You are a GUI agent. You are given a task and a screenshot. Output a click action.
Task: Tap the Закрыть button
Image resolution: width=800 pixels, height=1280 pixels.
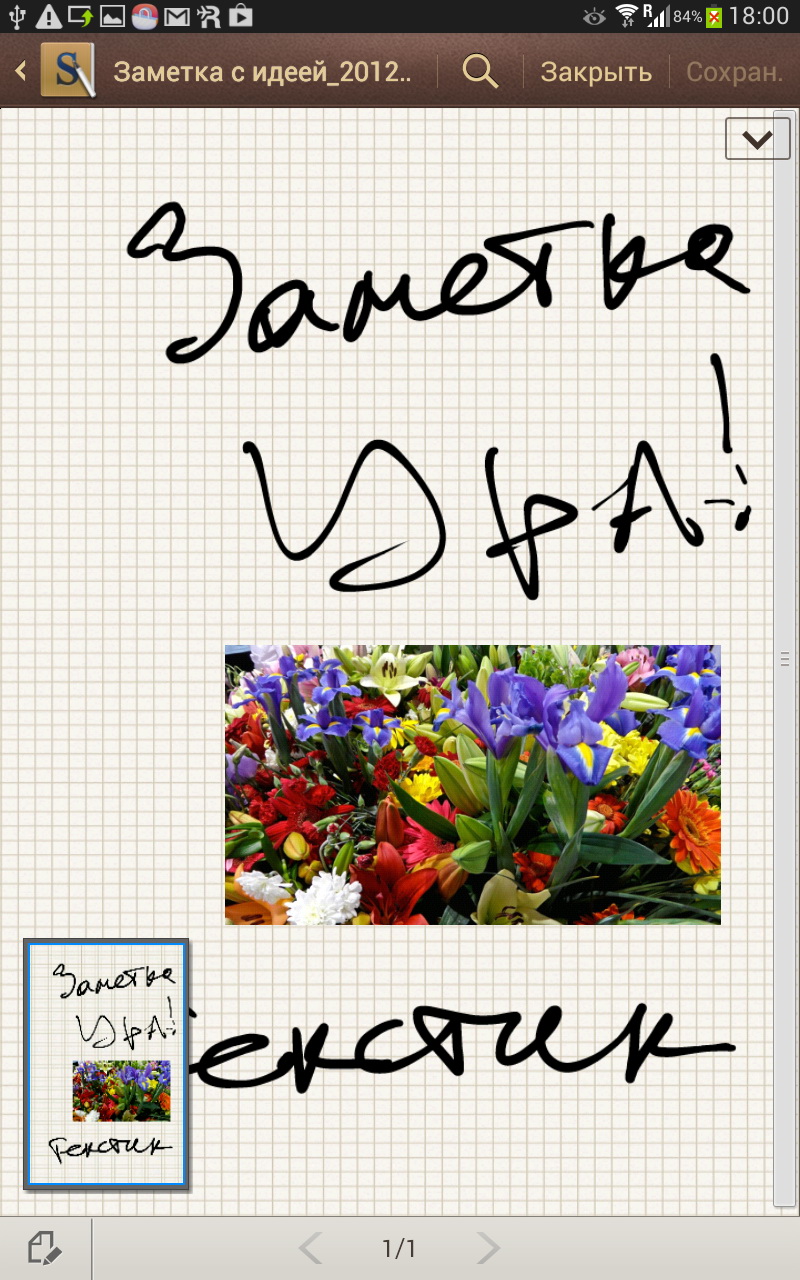[596, 72]
